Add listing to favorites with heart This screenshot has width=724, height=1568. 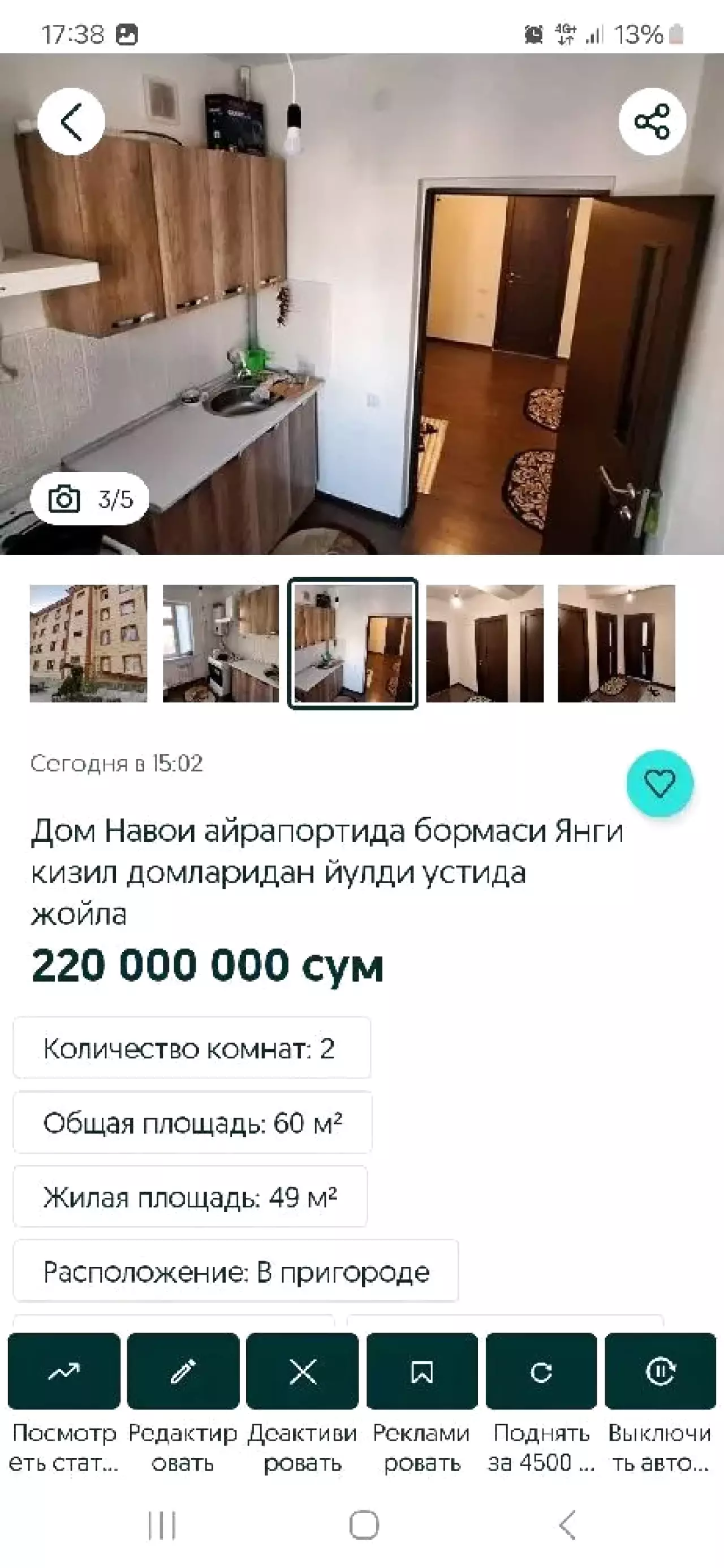(x=660, y=783)
